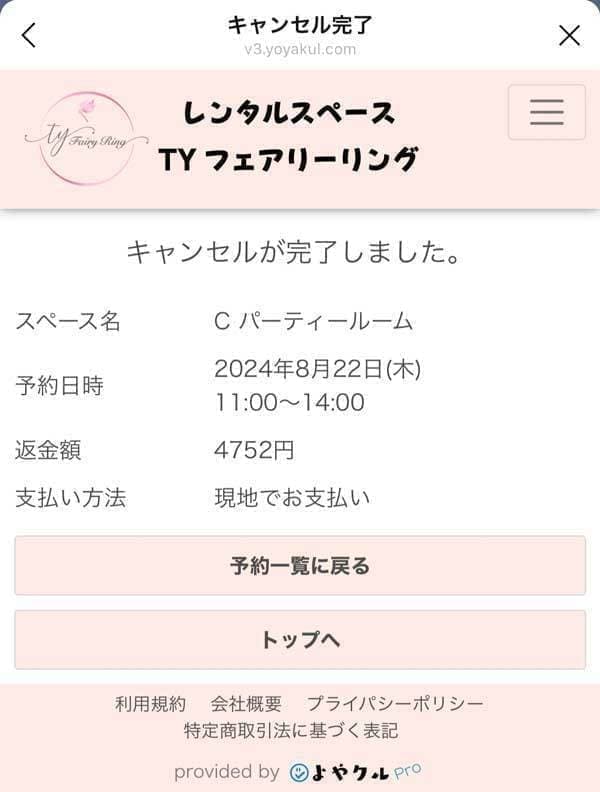Screen dimensions: 600x792
Task: Go to トップへ
Action: (x=300, y=640)
